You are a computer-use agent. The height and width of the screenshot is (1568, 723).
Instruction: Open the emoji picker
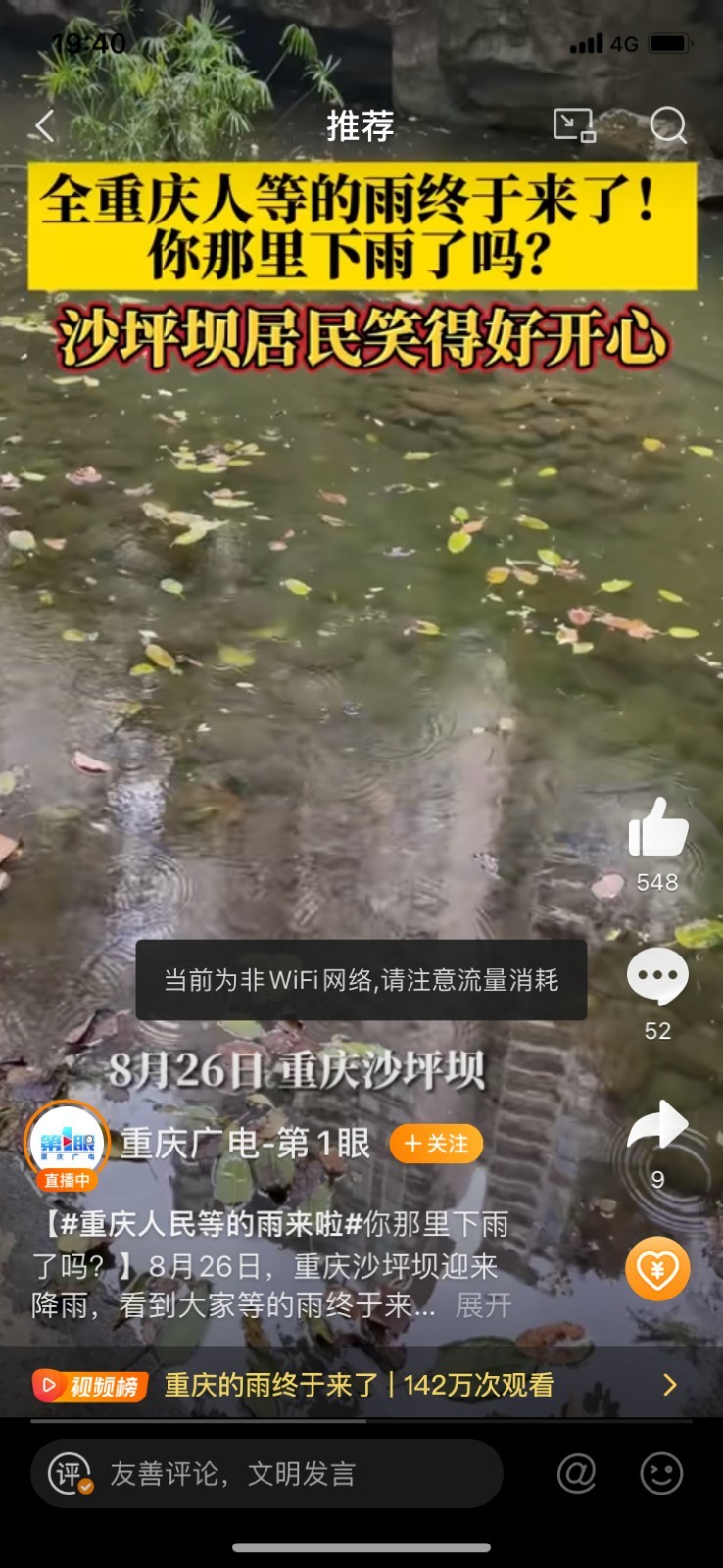[x=661, y=1473]
